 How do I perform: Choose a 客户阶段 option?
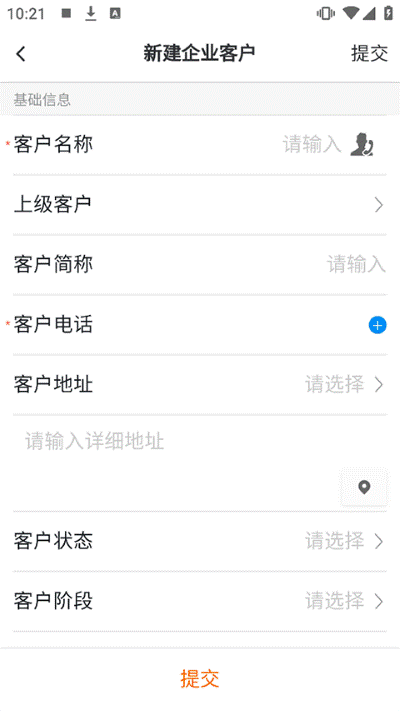tap(200, 601)
